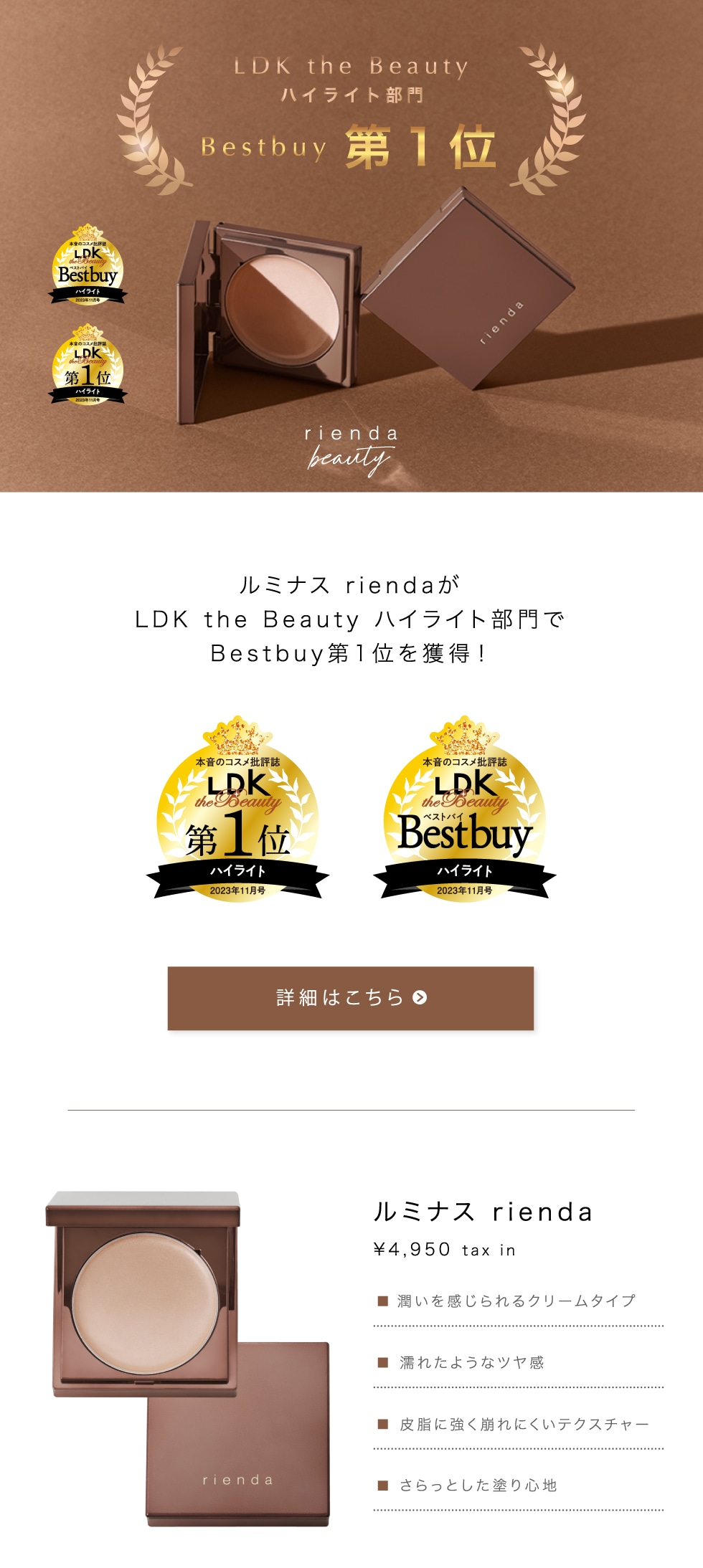Open the 詳細はこちら details button
The image size is (703, 1568).
click(350, 997)
